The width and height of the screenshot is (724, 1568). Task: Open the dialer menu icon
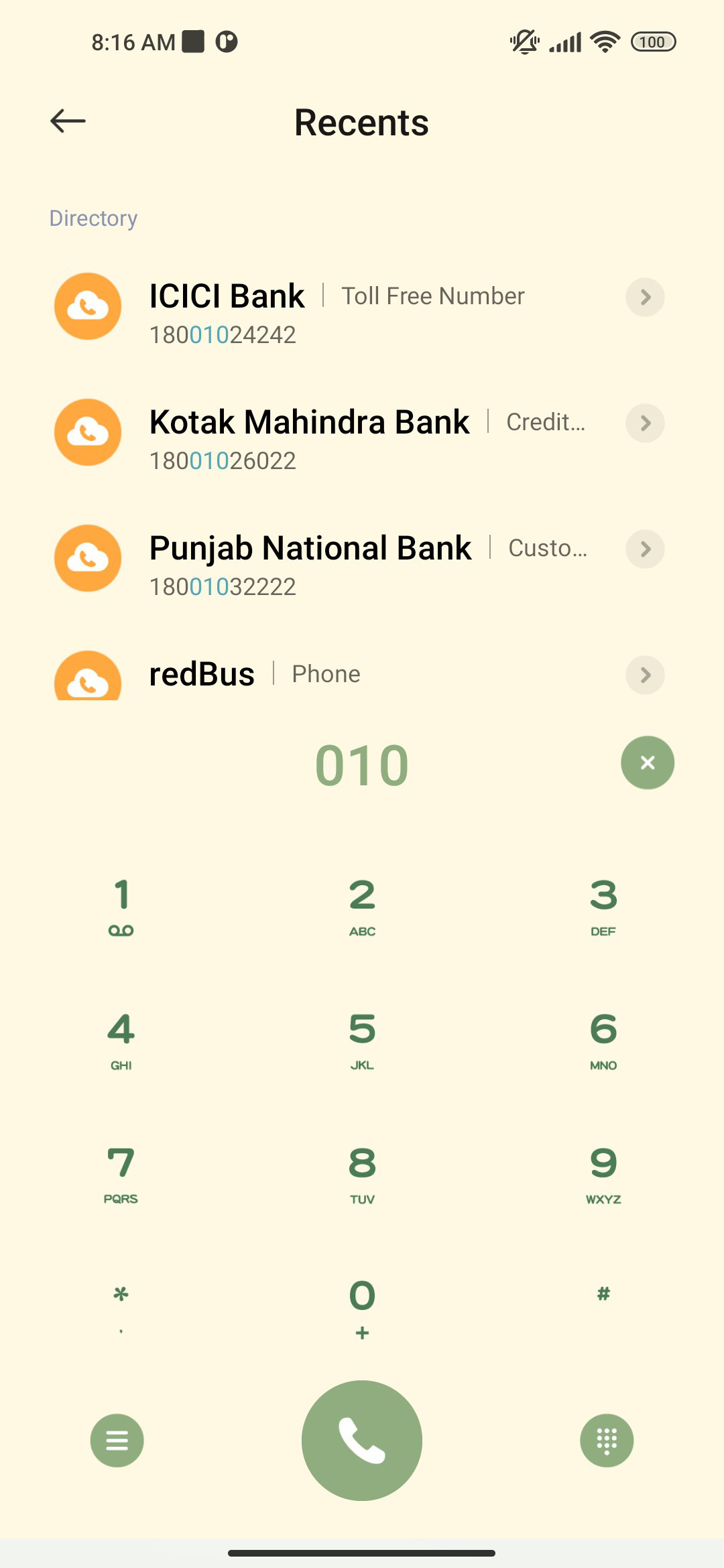[117, 1440]
